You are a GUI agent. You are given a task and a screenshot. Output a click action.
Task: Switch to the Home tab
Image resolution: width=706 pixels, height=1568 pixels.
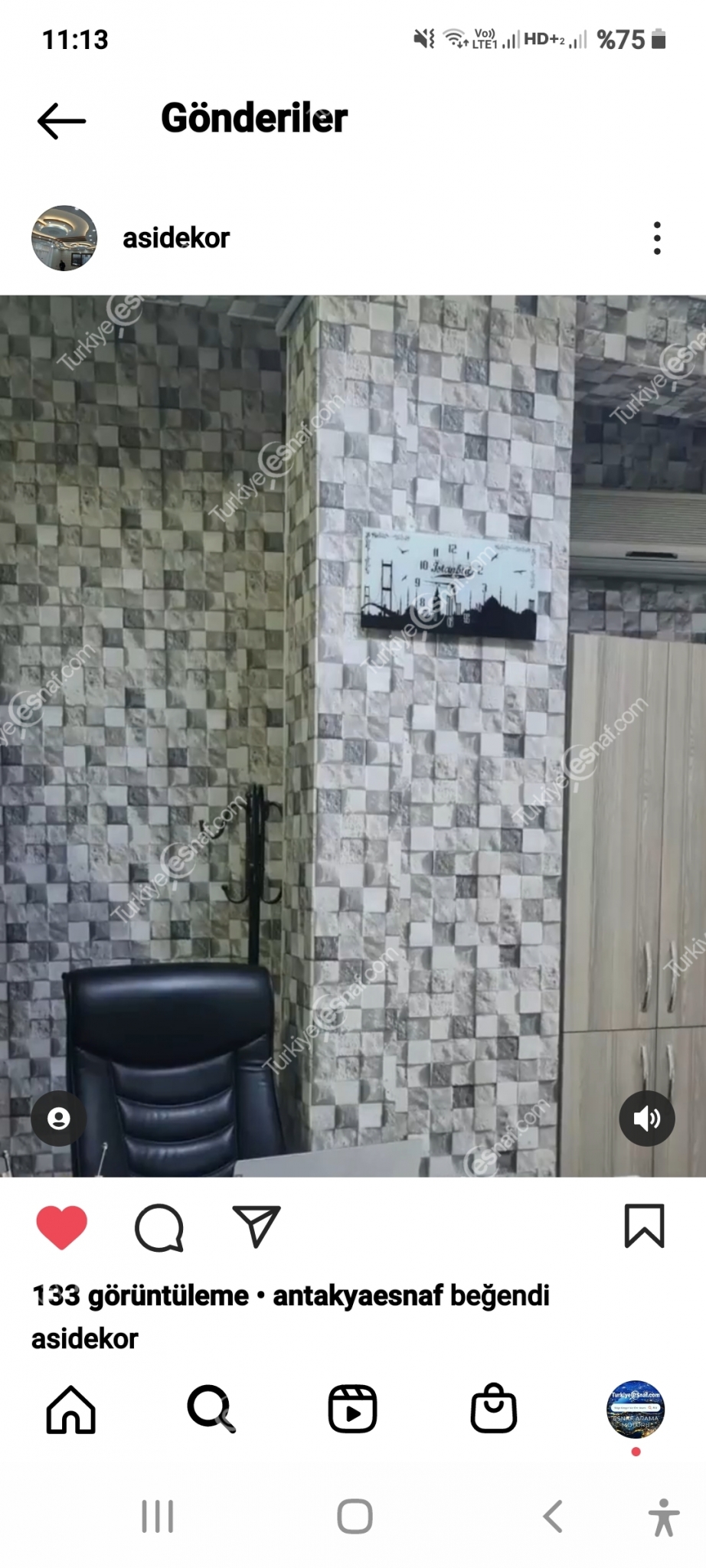pyautogui.click(x=71, y=1409)
